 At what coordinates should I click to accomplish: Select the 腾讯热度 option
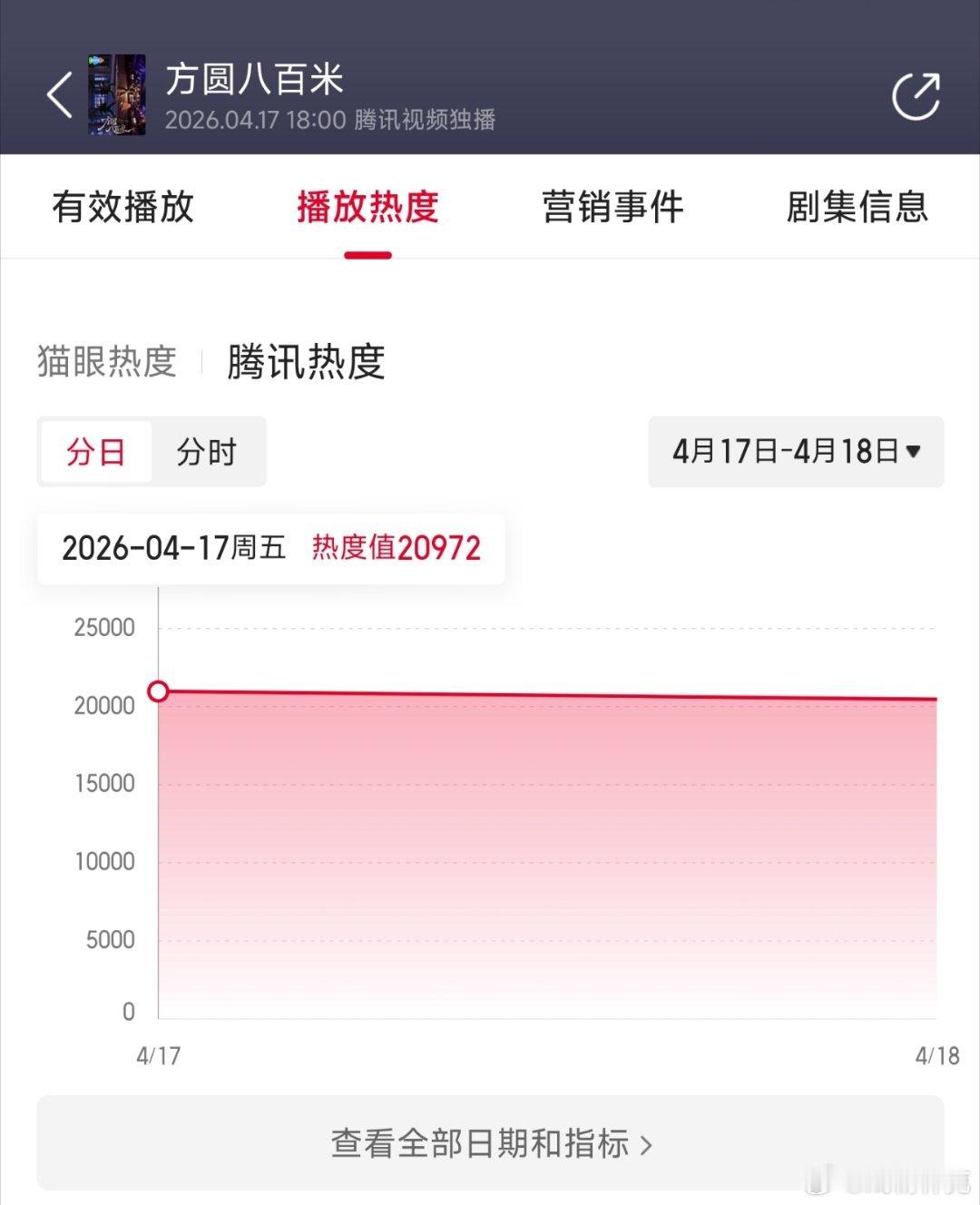tap(306, 362)
